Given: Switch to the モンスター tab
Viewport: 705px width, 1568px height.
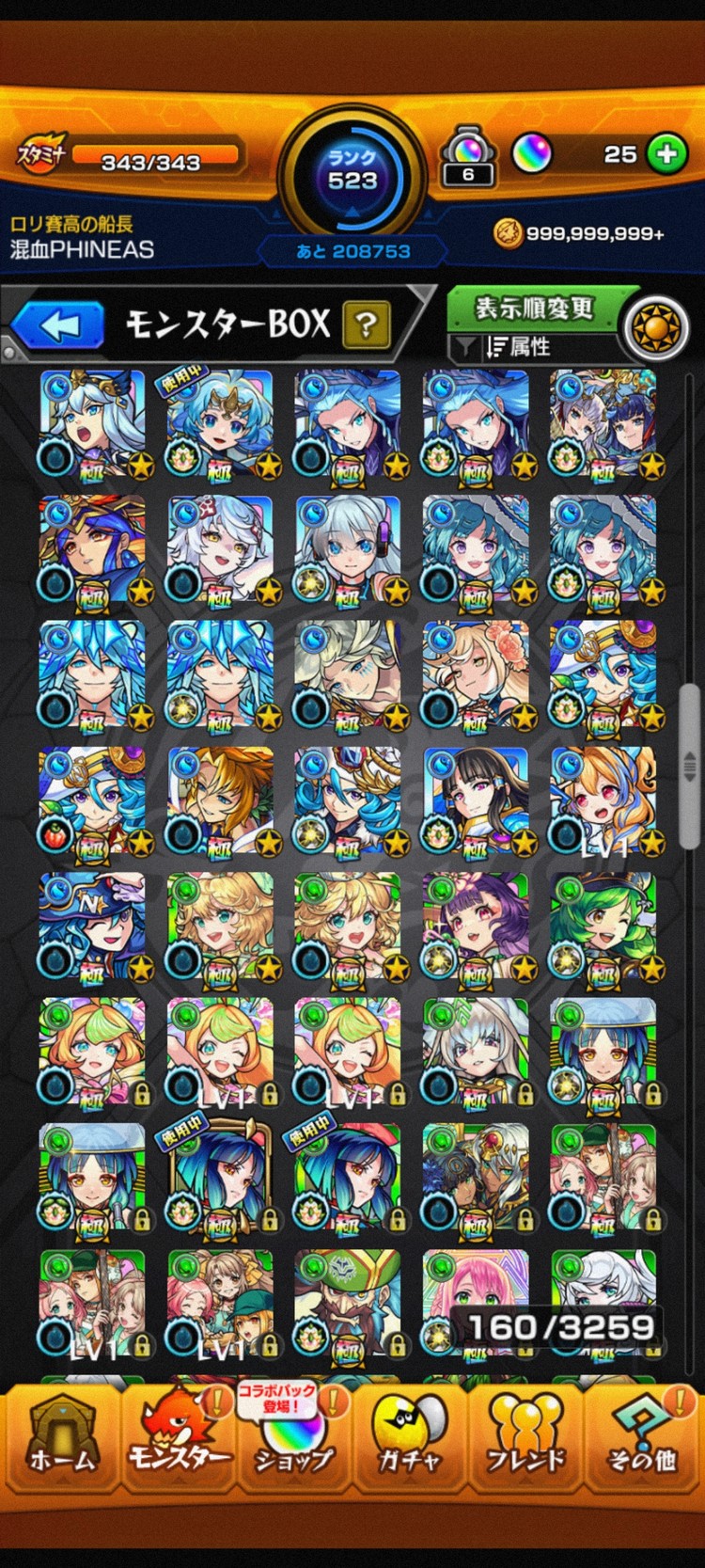Looking at the screenshot, I should tap(179, 1436).
